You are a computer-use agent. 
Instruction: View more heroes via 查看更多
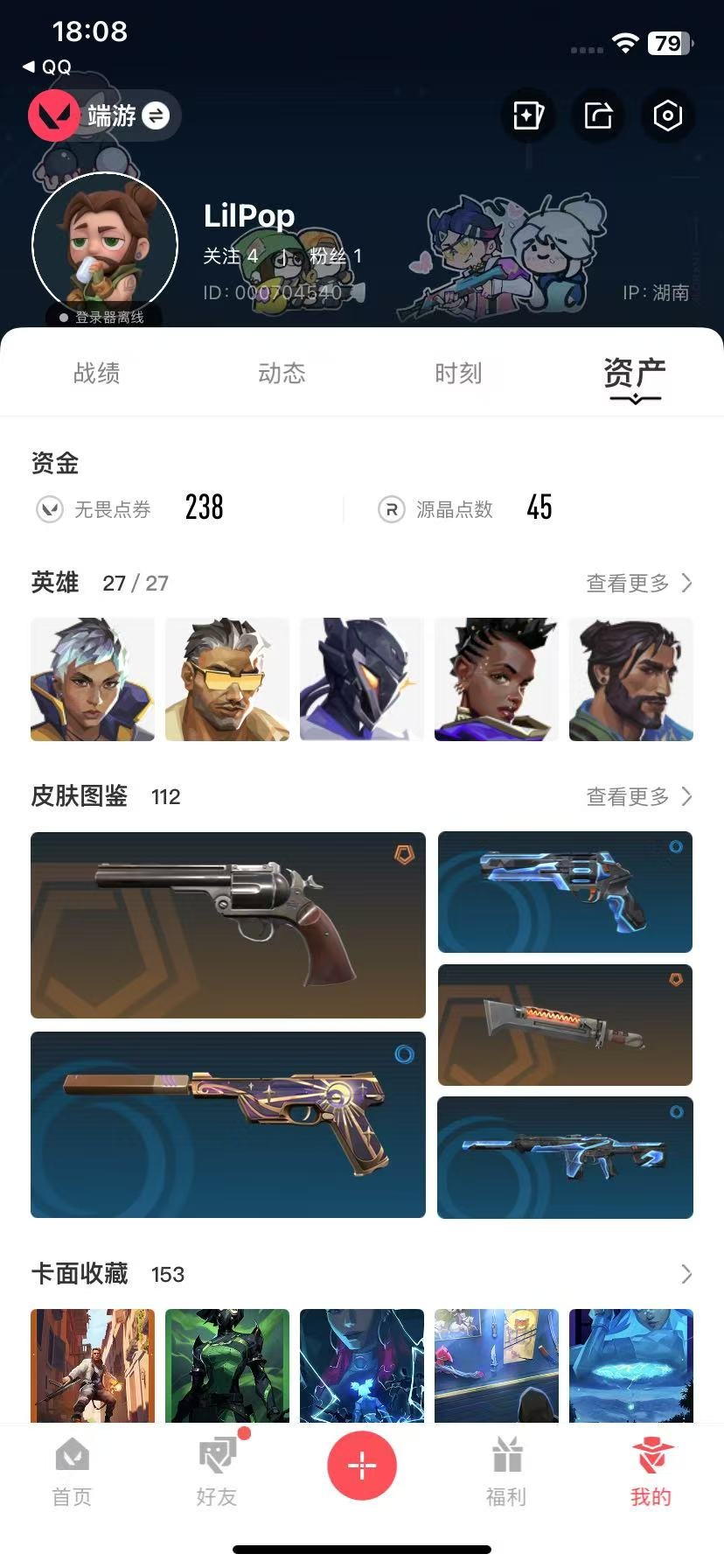pyautogui.click(x=639, y=583)
